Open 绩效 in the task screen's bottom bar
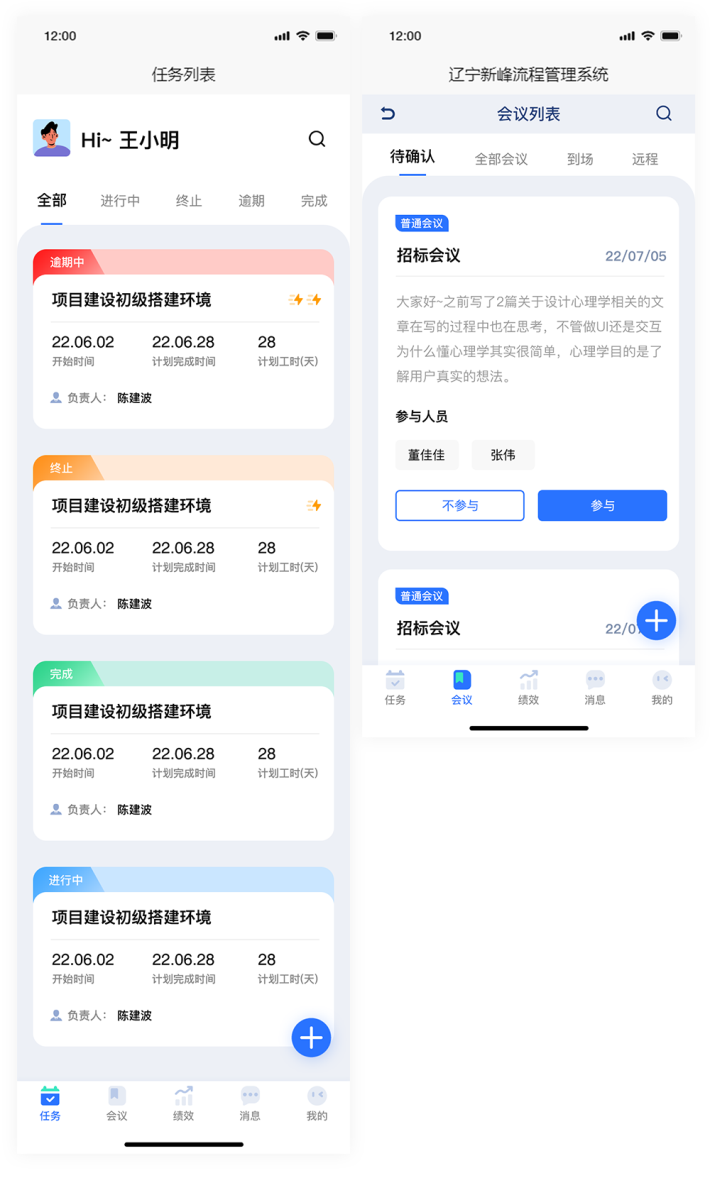This screenshot has height=1200, width=710. point(183,1103)
